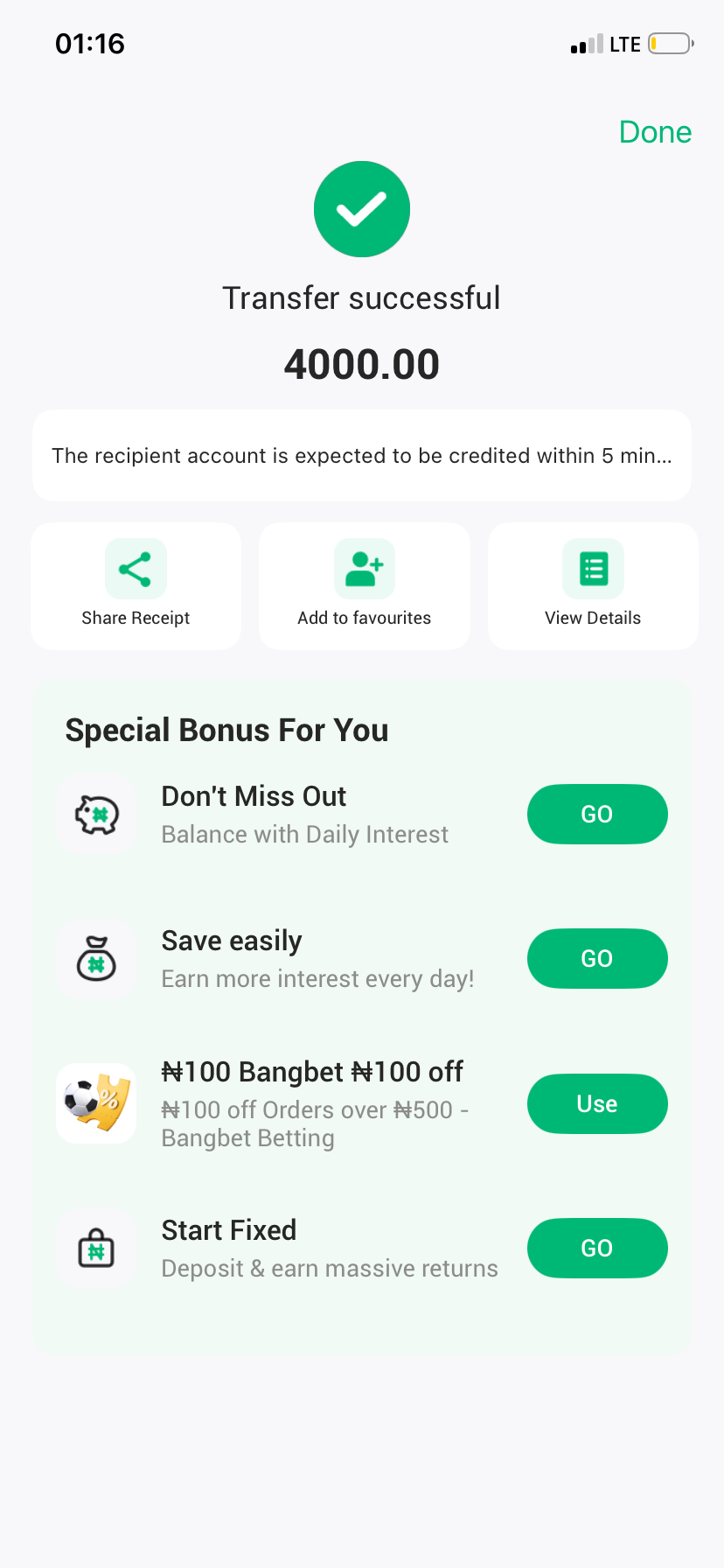Tap GO next to Don't Miss Out
Image resolution: width=724 pixels, height=1568 pixels.
(596, 814)
